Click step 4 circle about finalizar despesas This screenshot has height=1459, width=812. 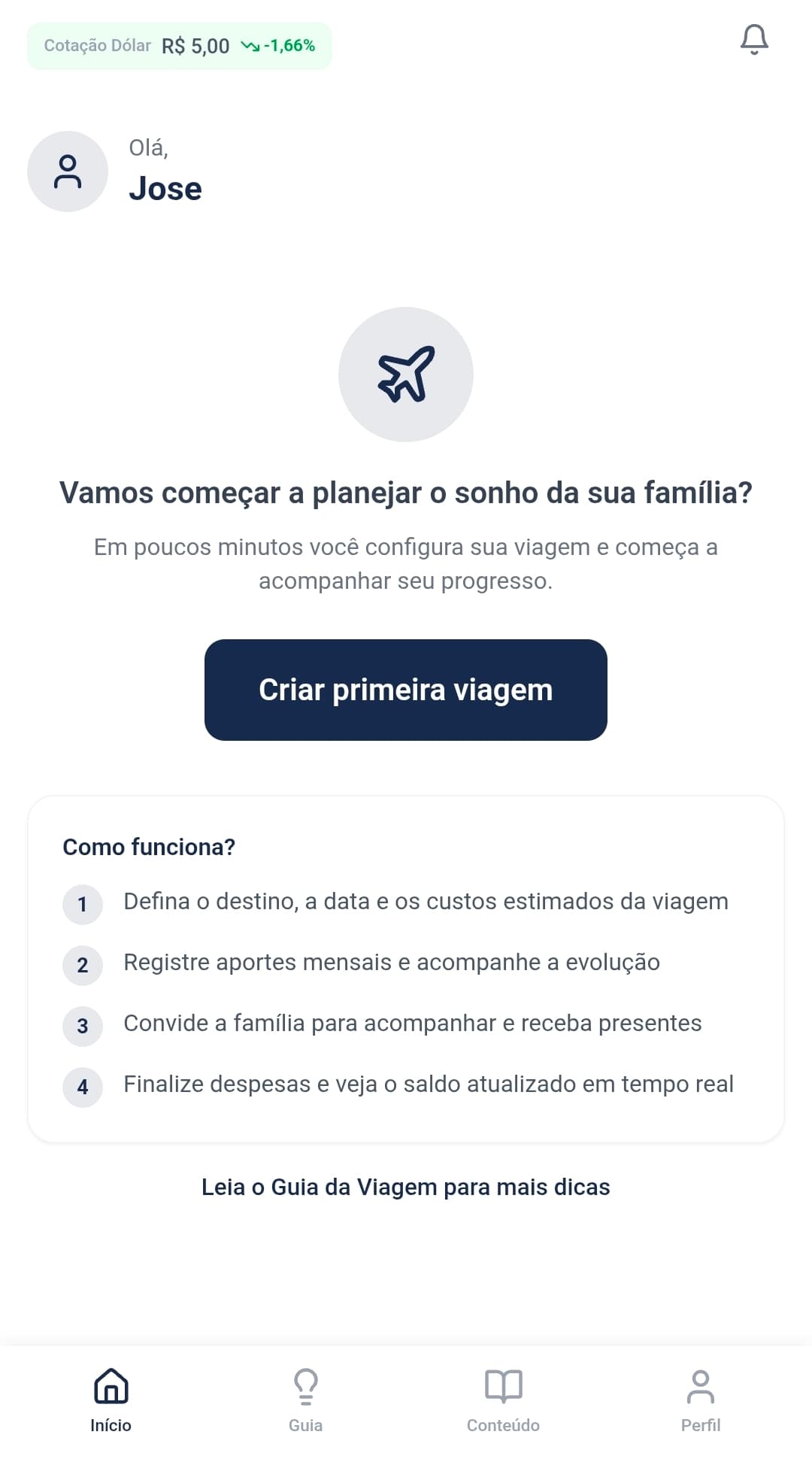coord(82,1087)
